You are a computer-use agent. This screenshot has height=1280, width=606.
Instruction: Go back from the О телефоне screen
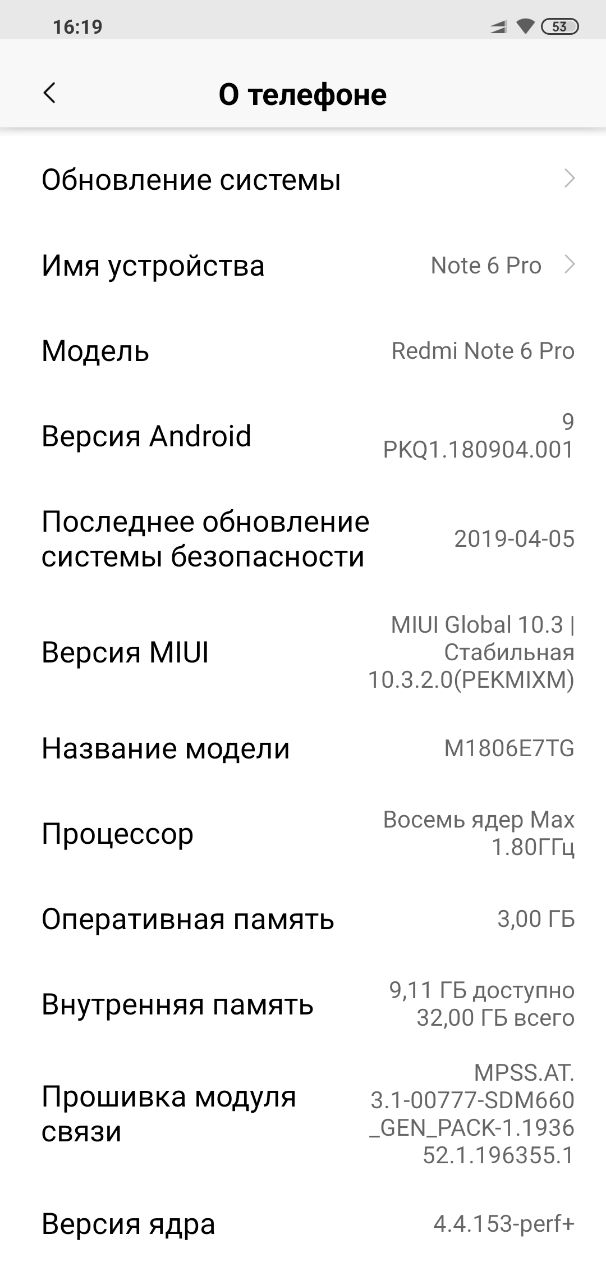49,93
